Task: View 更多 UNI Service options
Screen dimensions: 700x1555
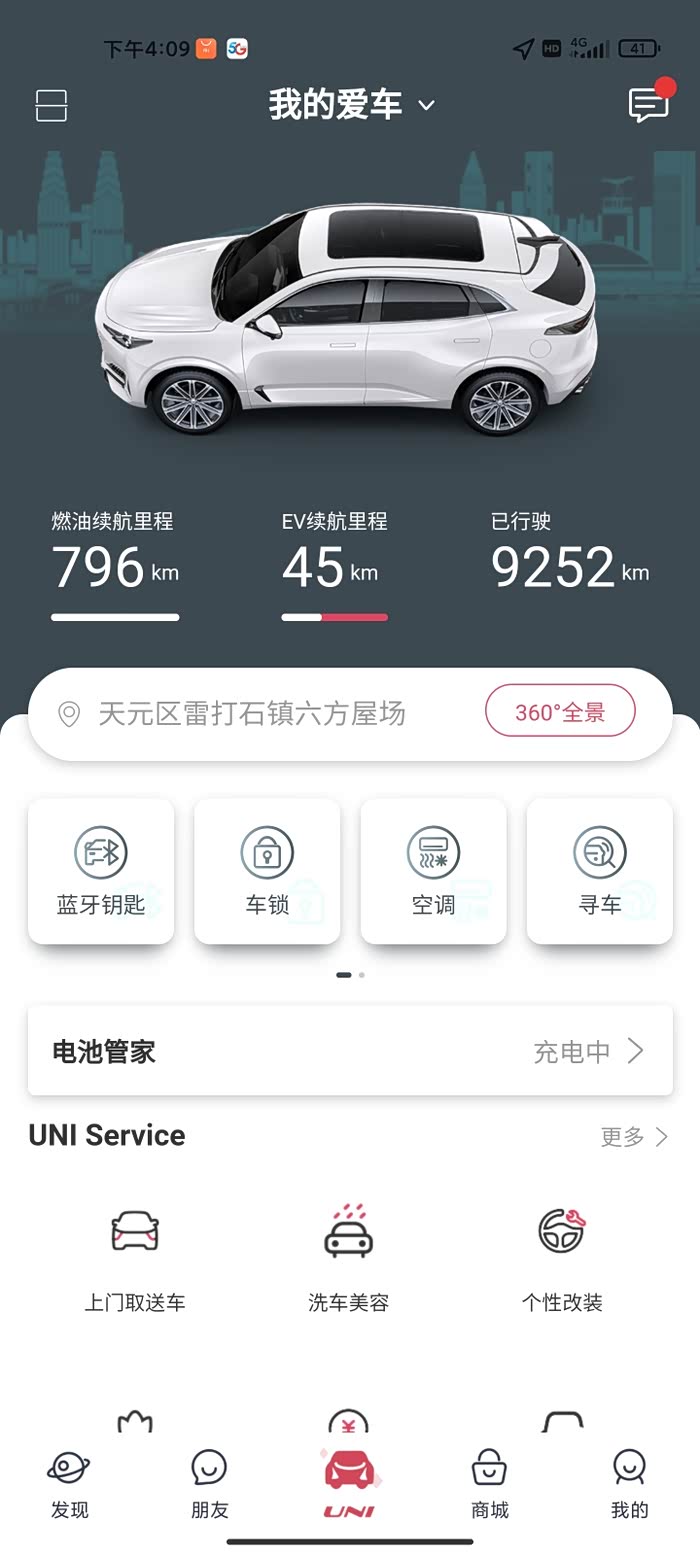Action: 634,1136
